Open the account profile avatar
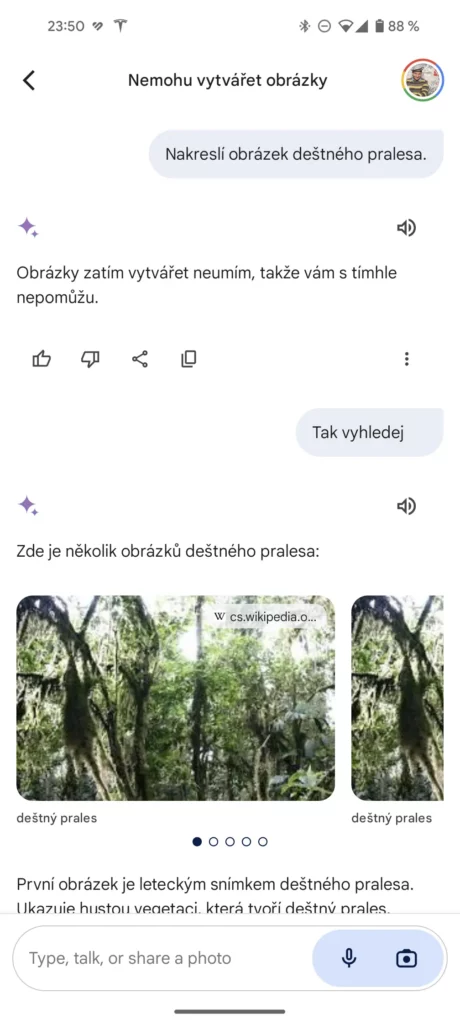460x1024 pixels. 423,80
